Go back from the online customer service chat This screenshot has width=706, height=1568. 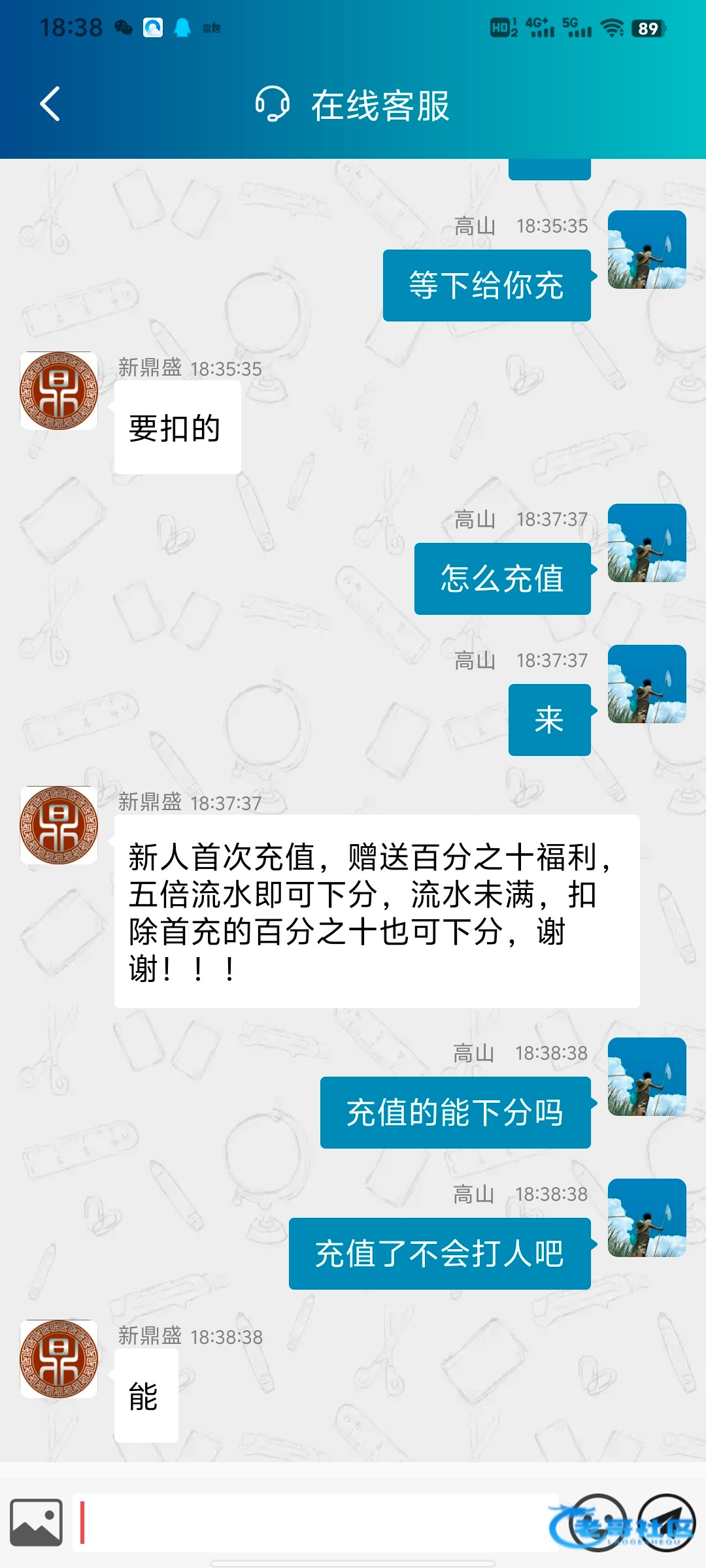coord(50,104)
